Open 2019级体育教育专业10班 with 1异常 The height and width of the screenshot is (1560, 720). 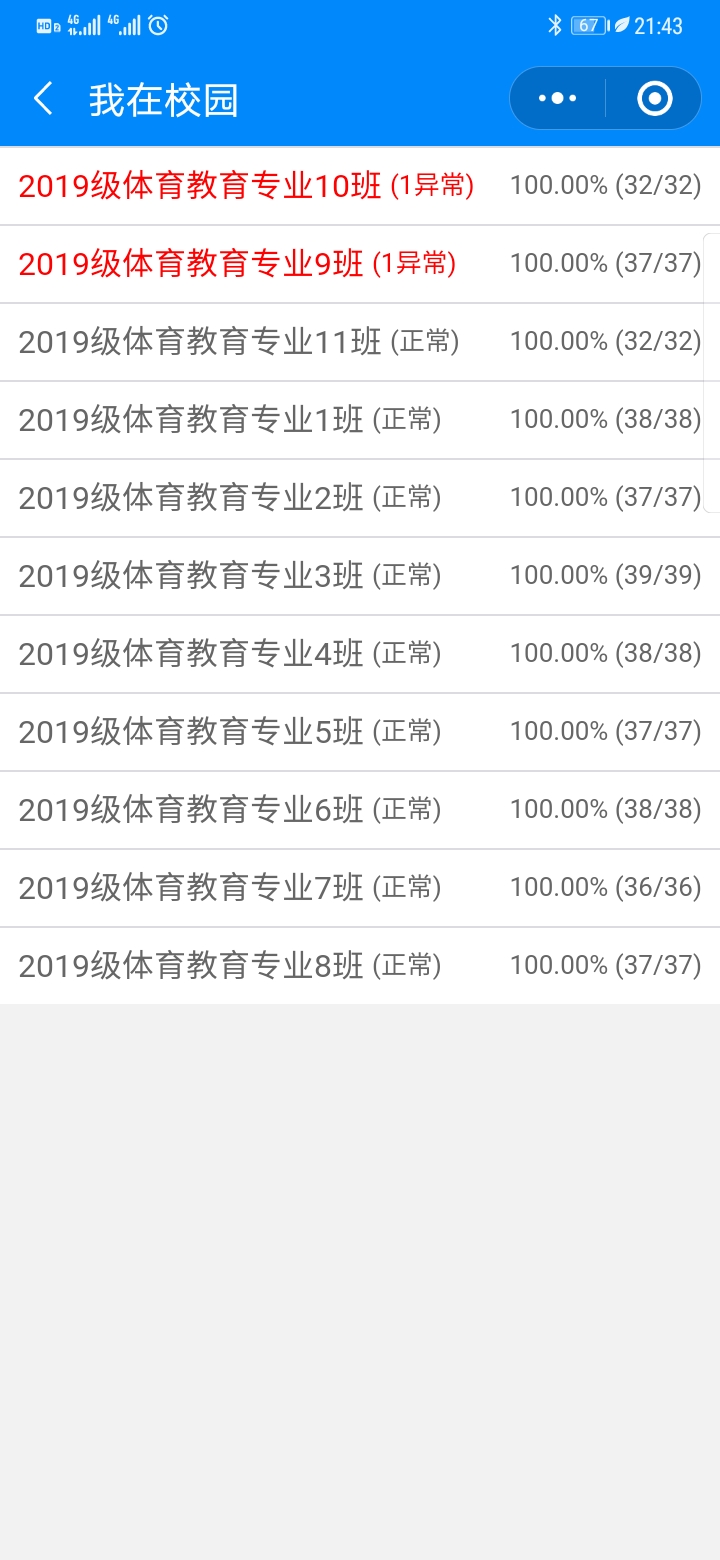360,186
